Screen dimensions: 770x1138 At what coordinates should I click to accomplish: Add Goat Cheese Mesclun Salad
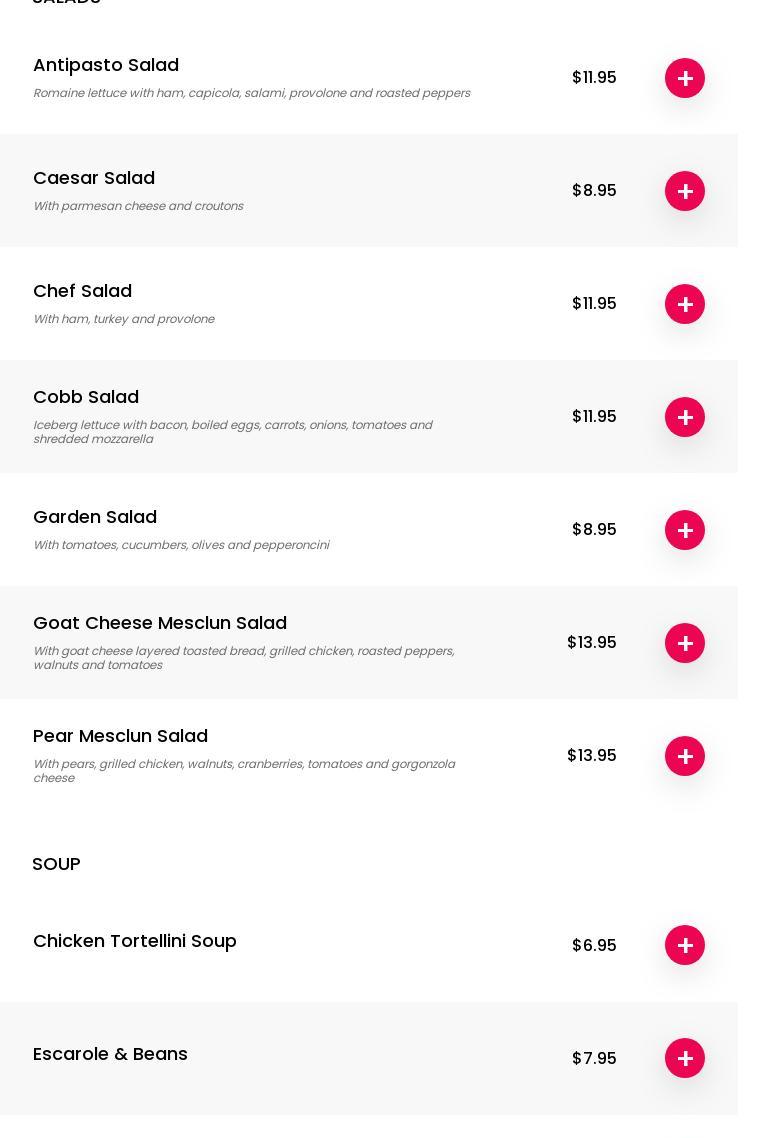point(685,643)
